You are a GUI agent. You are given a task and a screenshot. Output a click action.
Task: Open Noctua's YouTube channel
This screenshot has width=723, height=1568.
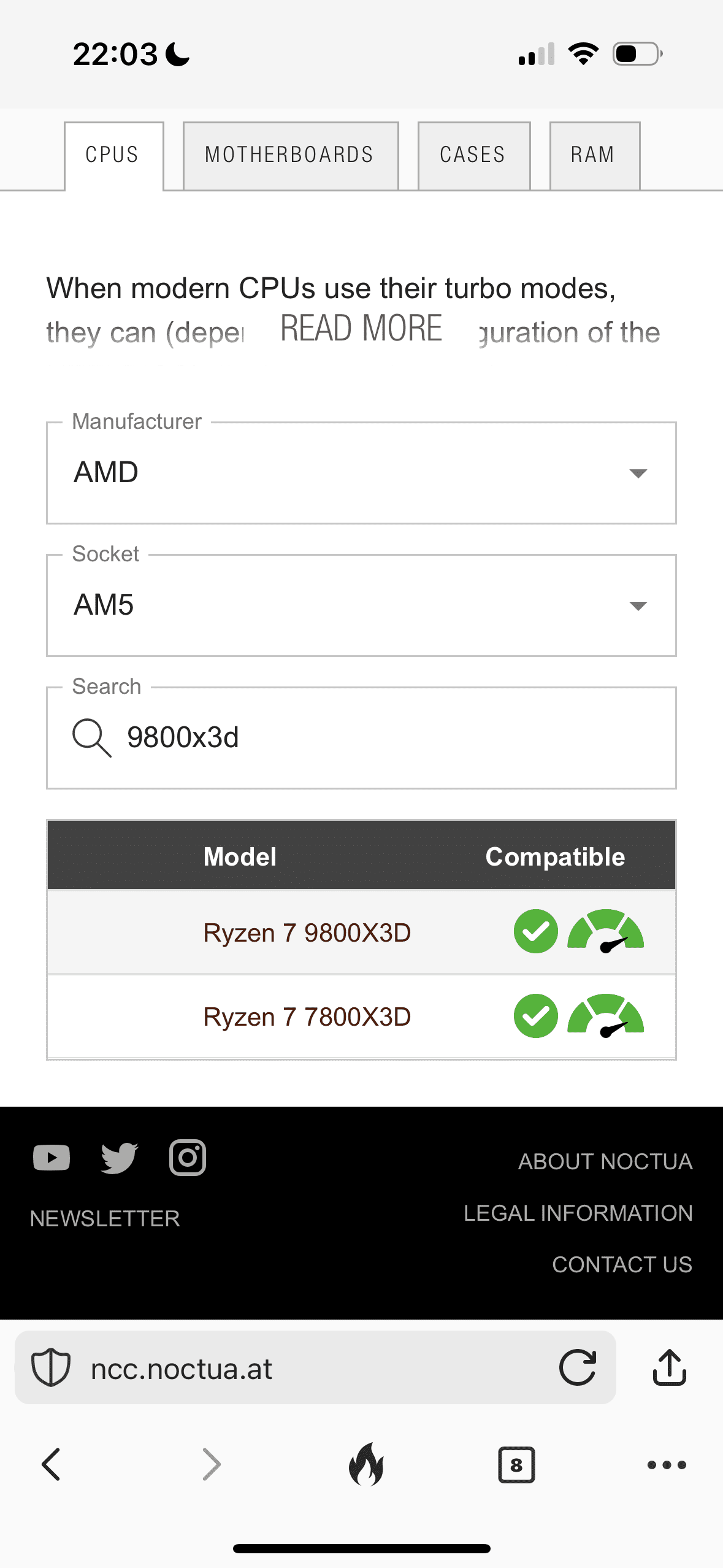[52, 1158]
